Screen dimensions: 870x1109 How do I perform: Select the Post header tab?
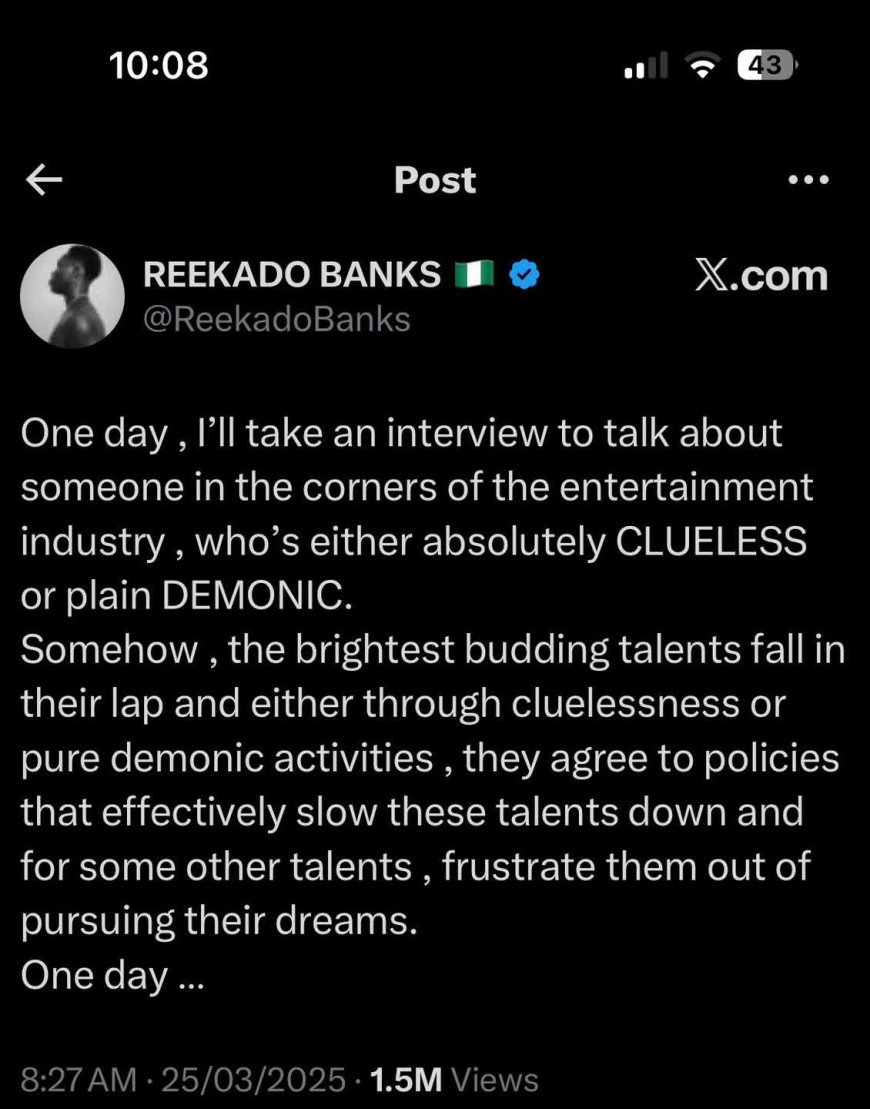click(x=434, y=180)
